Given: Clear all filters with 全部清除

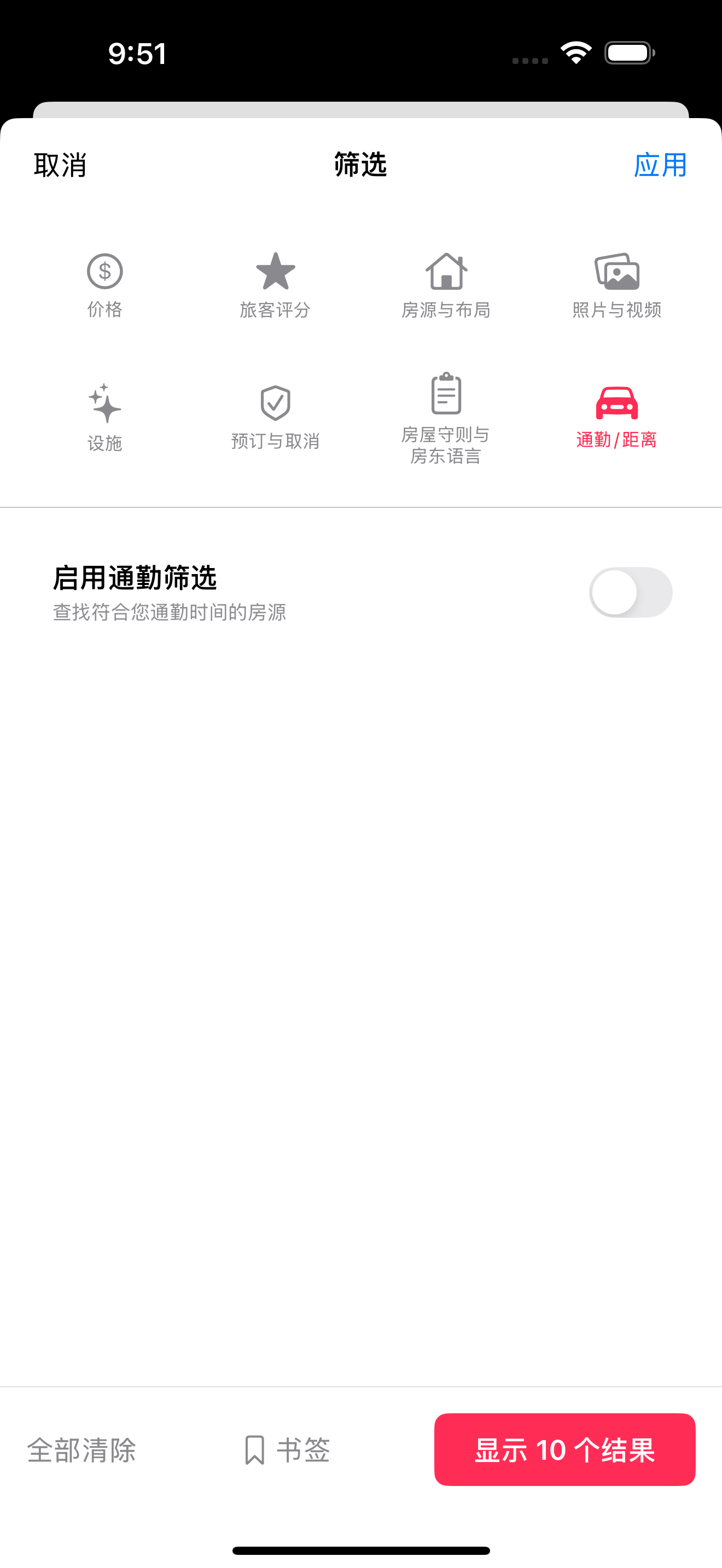Looking at the screenshot, I should pos(81,1449).
